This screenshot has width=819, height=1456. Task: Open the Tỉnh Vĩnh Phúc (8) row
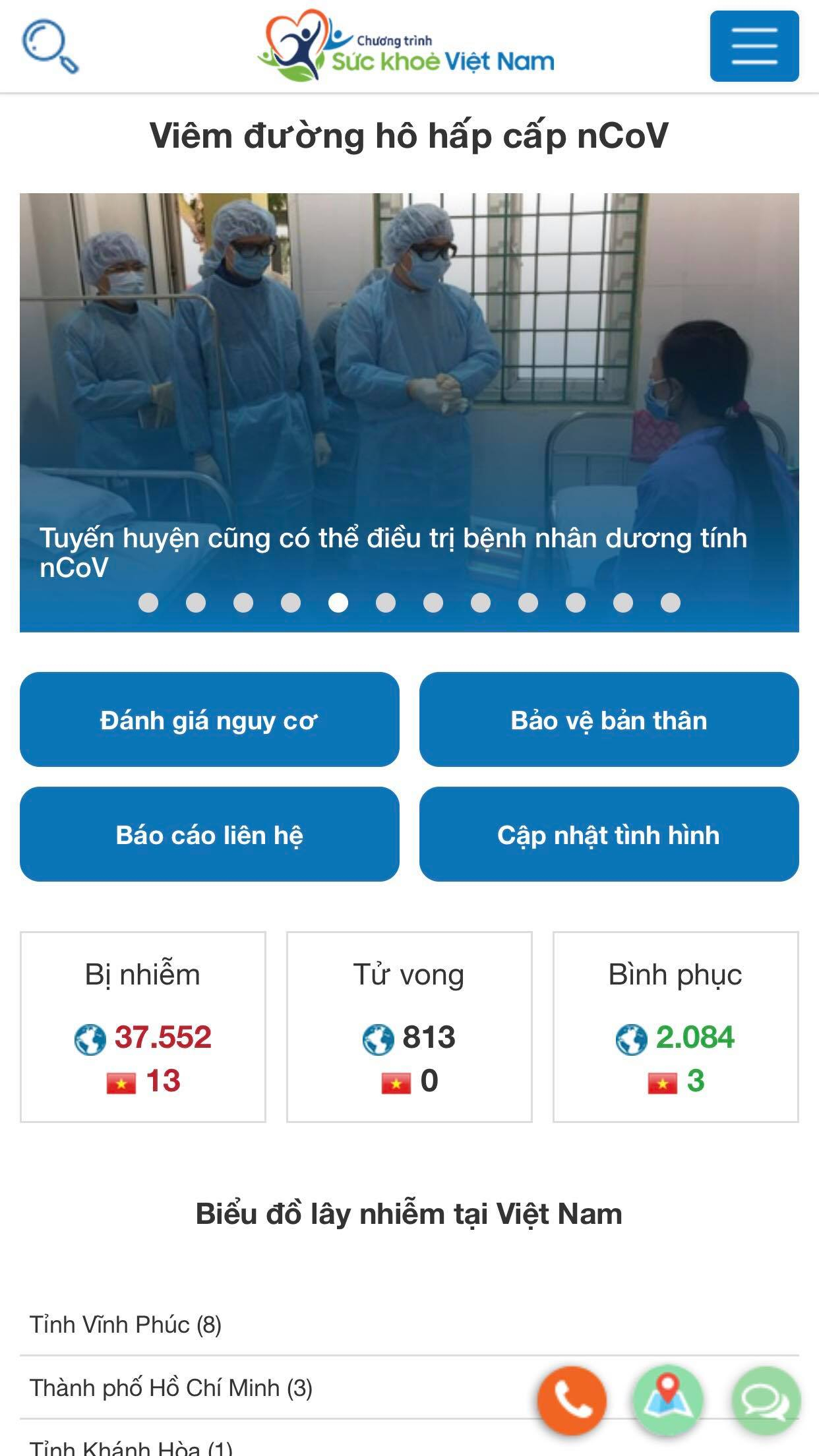[x=409, y=1324]
